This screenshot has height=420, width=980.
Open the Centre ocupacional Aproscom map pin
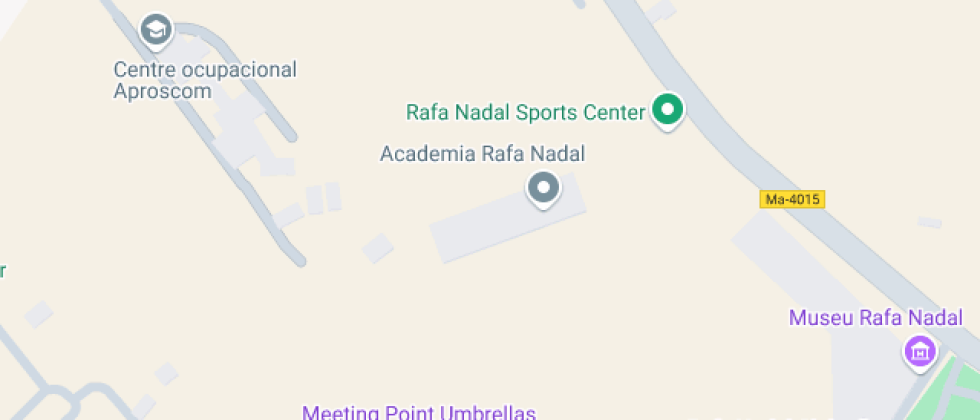(155, 30)
